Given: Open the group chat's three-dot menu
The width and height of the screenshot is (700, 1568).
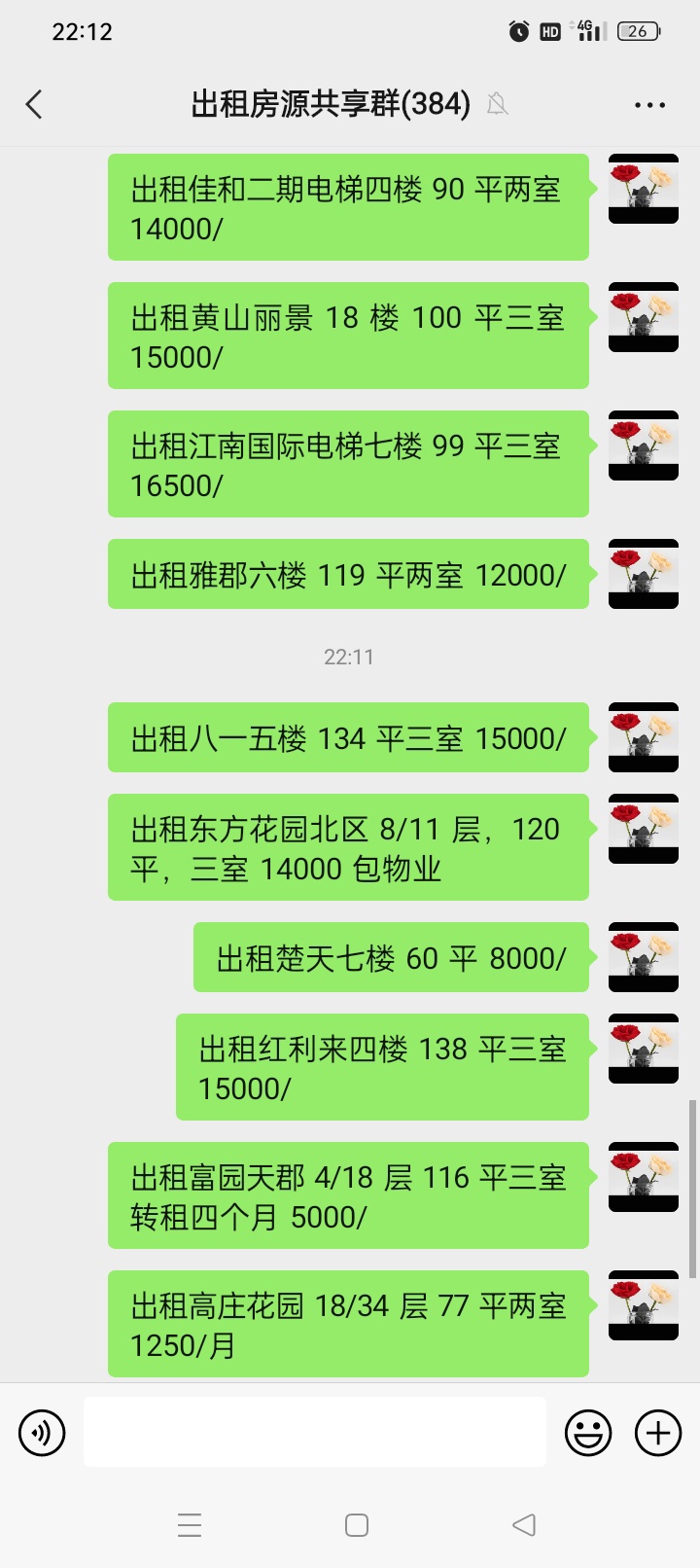Looking at the screenshot, I should click(649, 105).
